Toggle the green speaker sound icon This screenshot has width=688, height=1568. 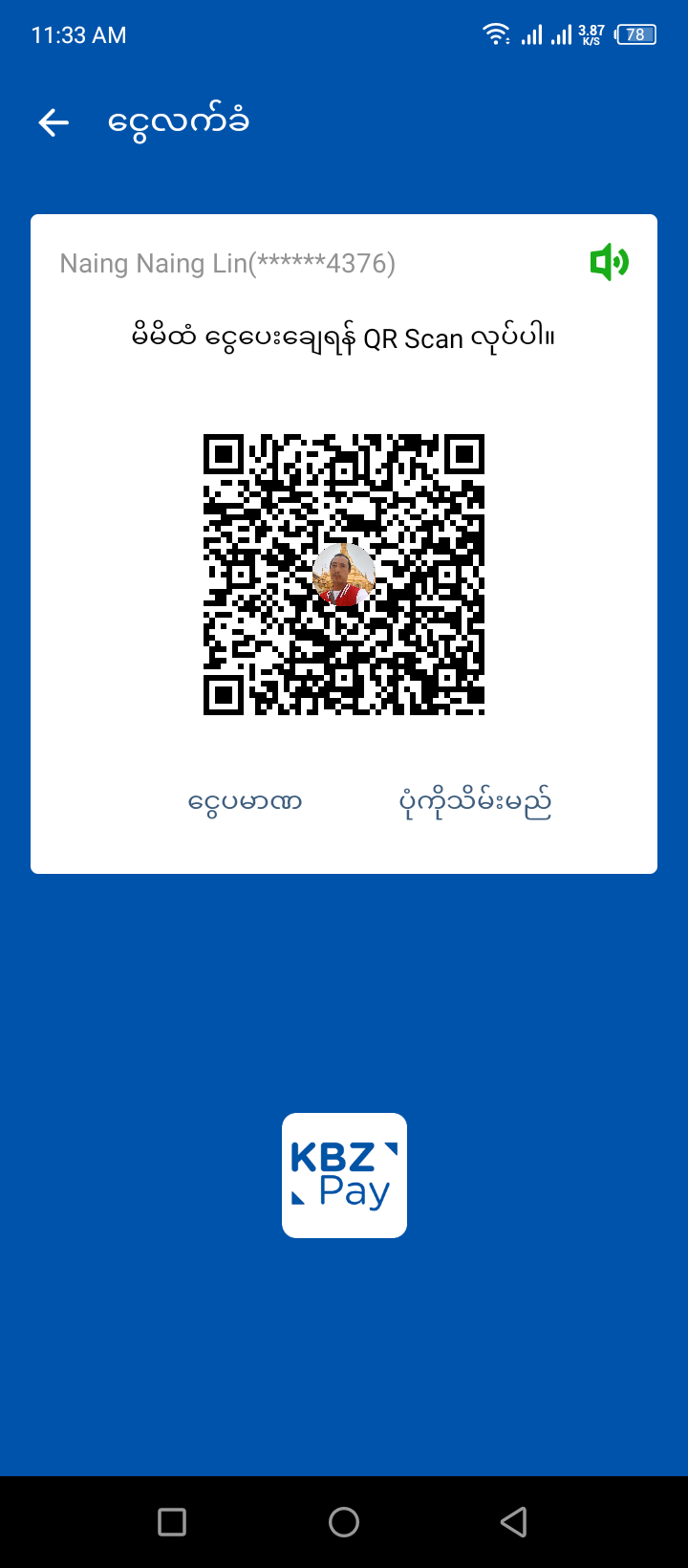[x=609, y=262]
